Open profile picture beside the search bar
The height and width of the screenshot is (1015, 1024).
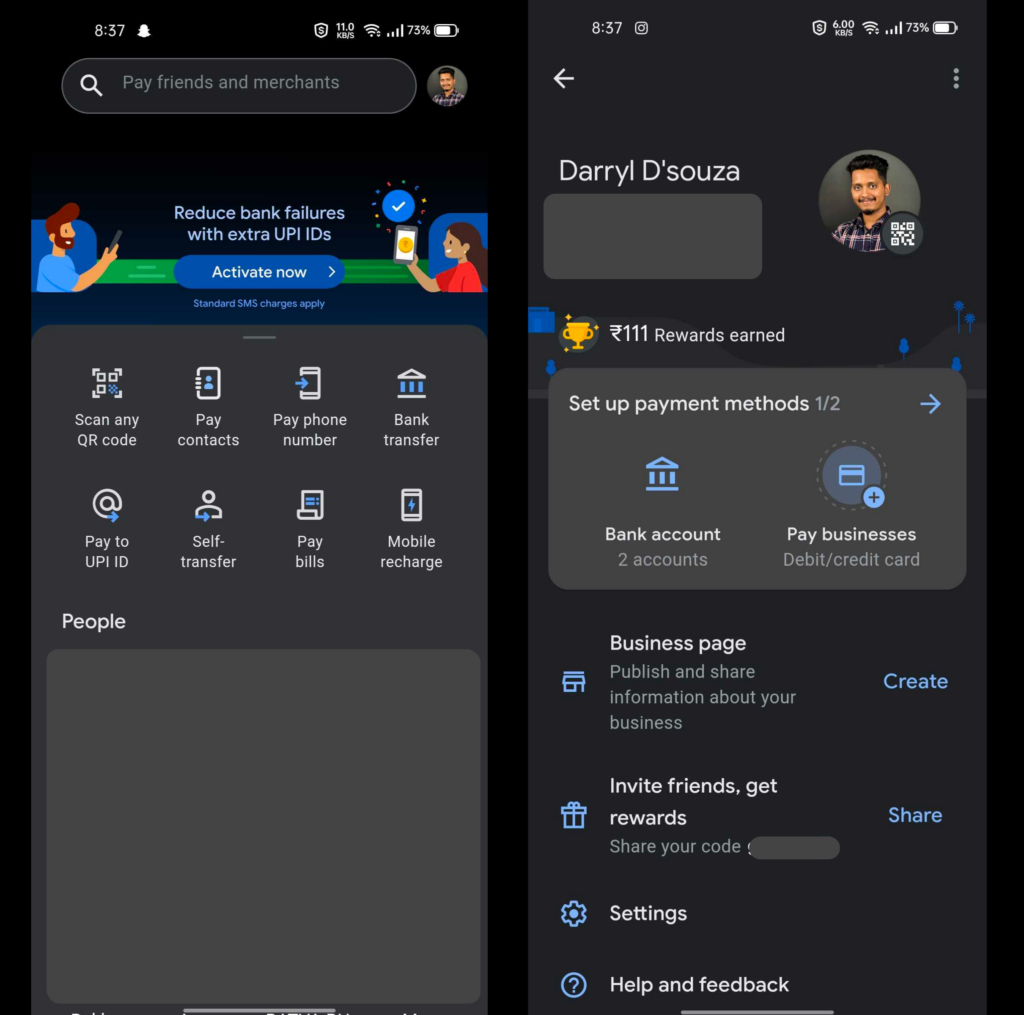pyautogui.click(x=447, y=86)
